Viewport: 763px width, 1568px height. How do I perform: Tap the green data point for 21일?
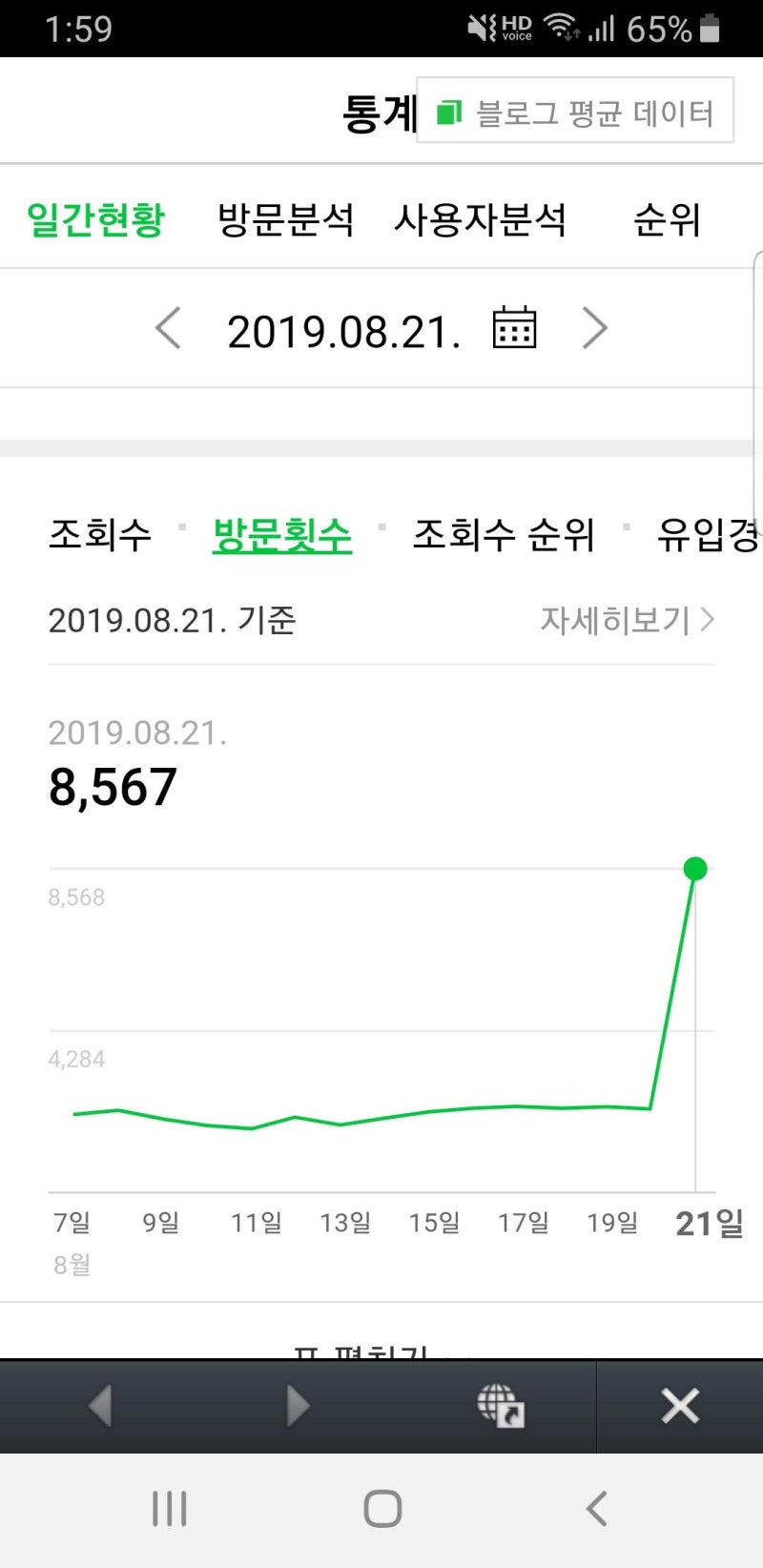click(695, 868)
